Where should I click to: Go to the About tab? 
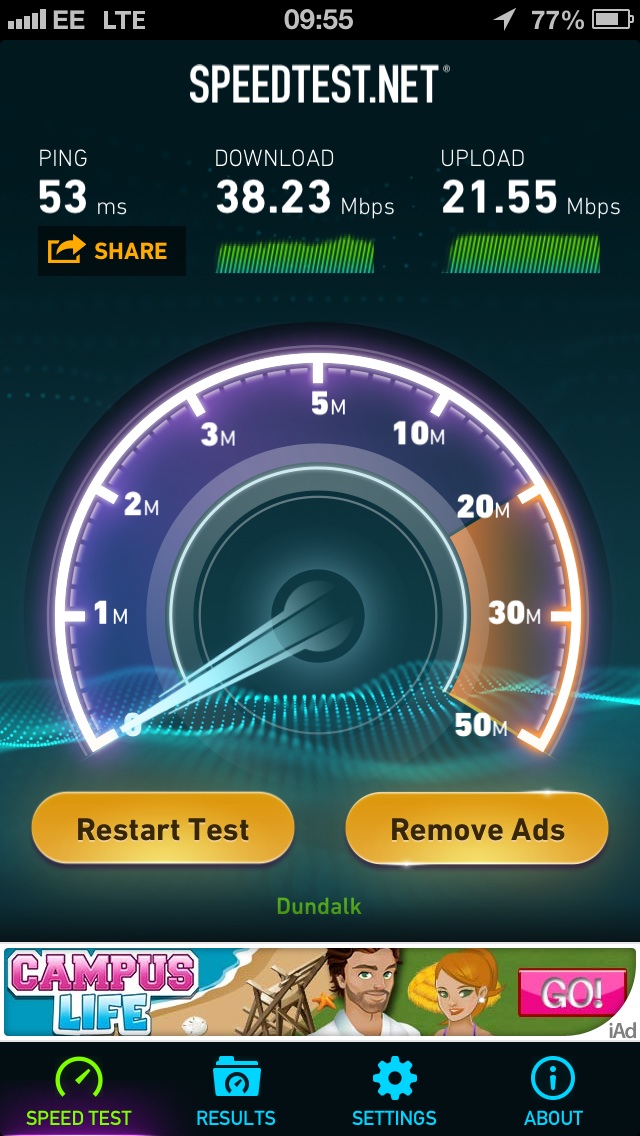(x=553, y=1093)
